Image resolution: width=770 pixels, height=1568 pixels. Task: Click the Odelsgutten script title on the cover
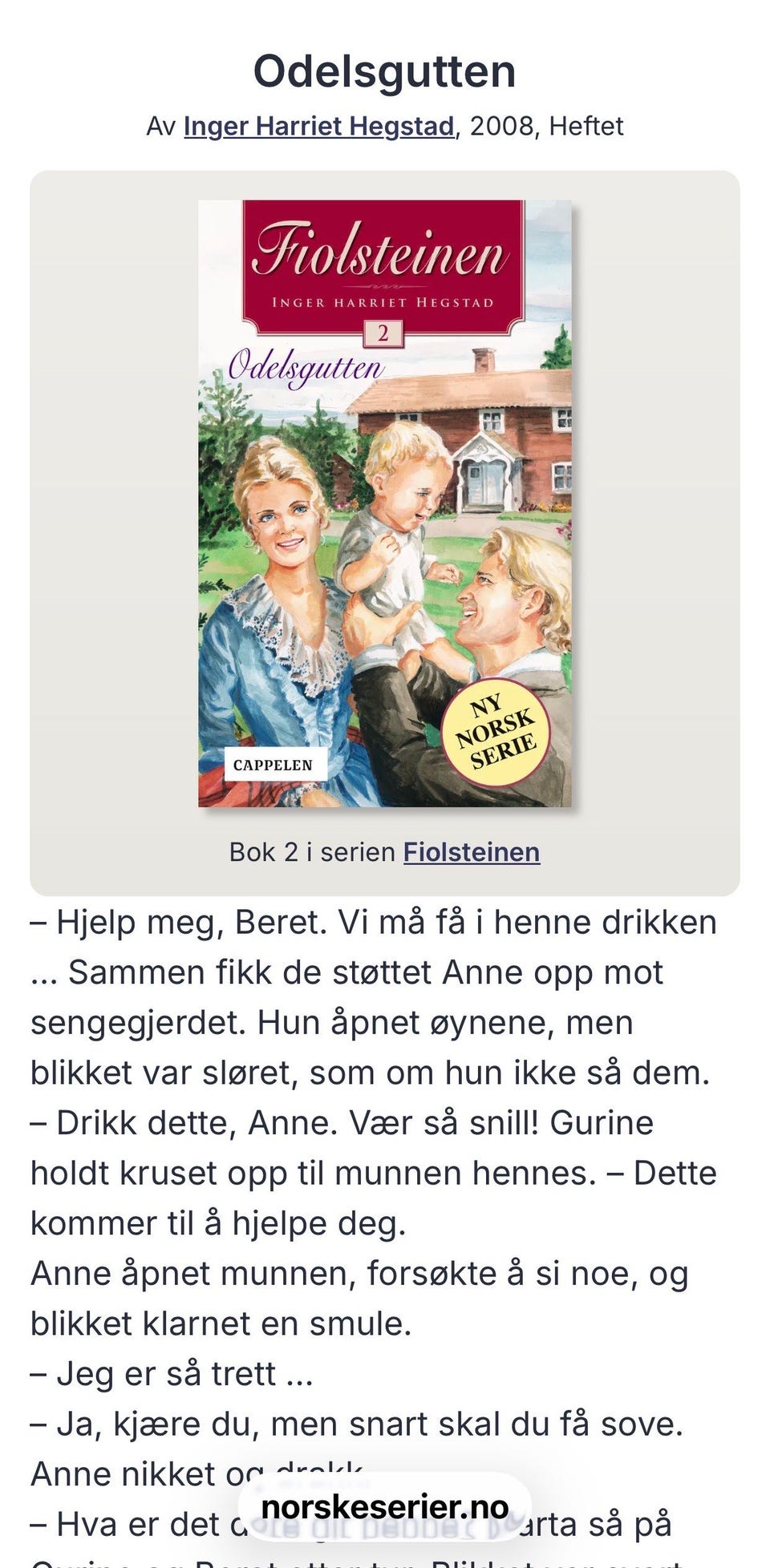pos(302,369)
